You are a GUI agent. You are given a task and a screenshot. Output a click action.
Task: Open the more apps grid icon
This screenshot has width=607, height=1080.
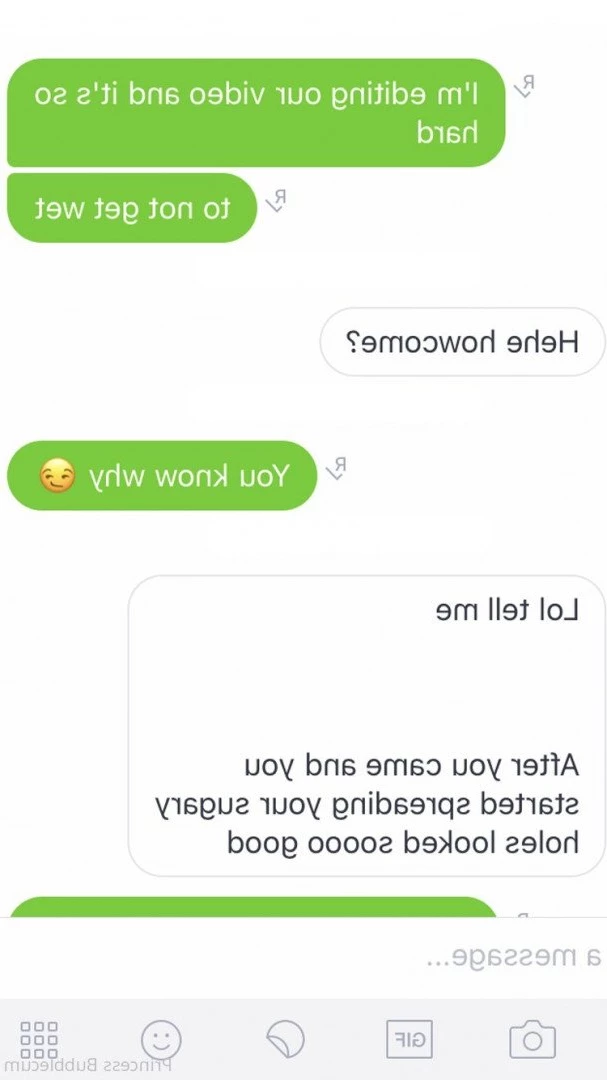(x=38, y=1039)
